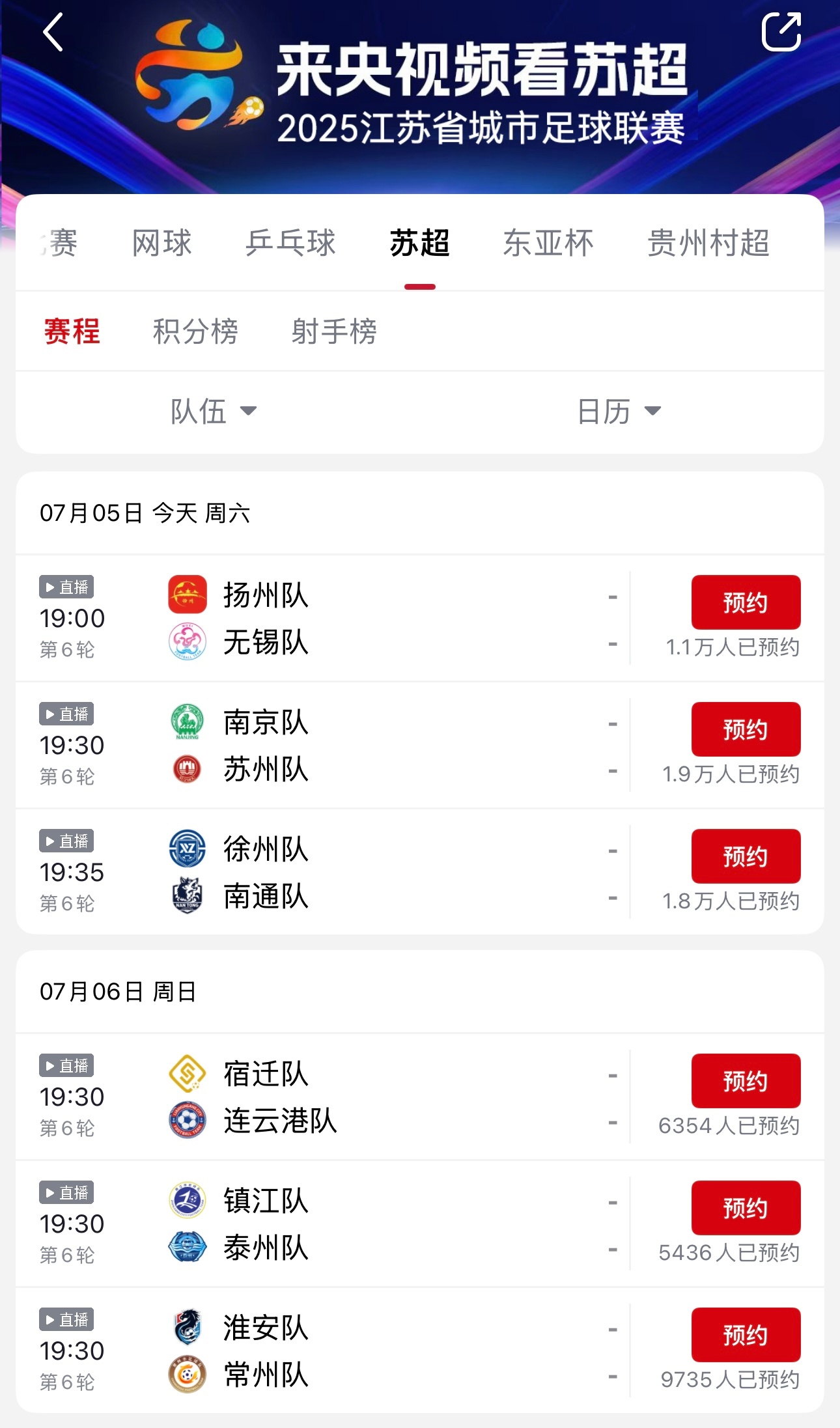
Task: View the 积分榜 standings tab
Action: pos(195,331)
